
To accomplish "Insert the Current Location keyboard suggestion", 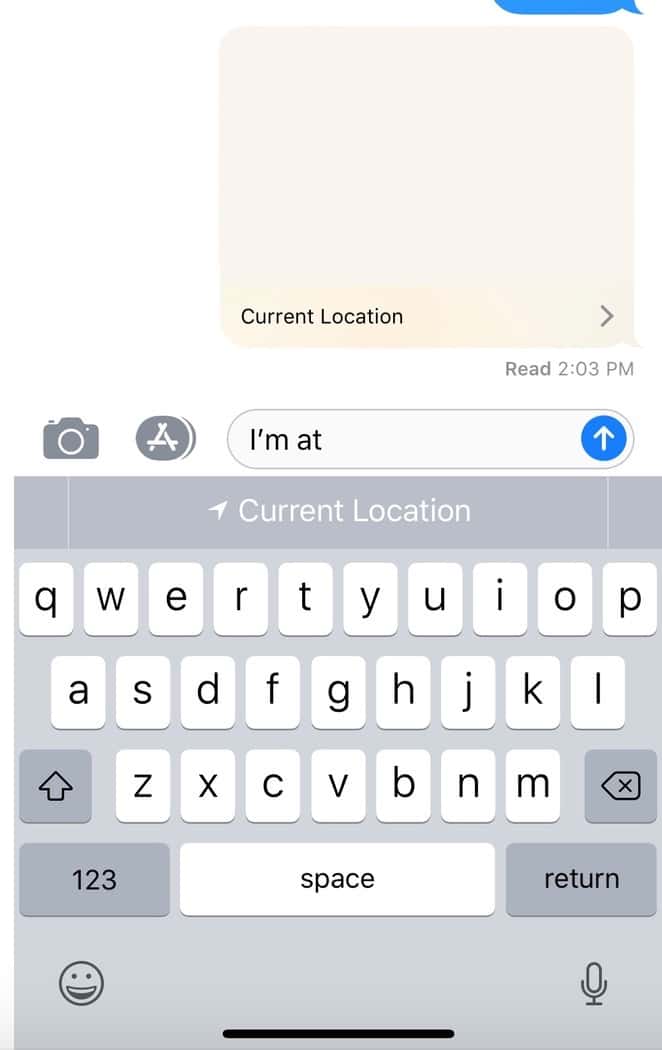I will click(338, 511).
